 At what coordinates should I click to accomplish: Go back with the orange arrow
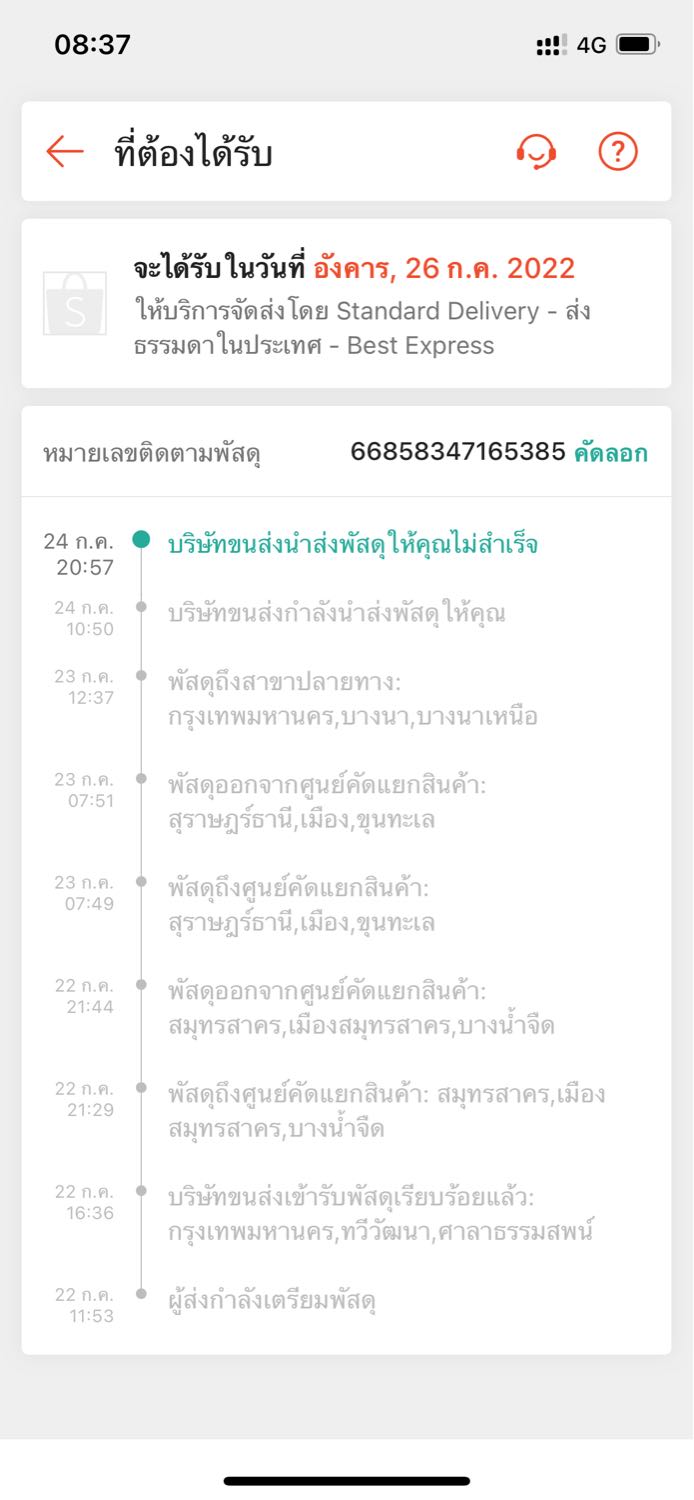65,152
